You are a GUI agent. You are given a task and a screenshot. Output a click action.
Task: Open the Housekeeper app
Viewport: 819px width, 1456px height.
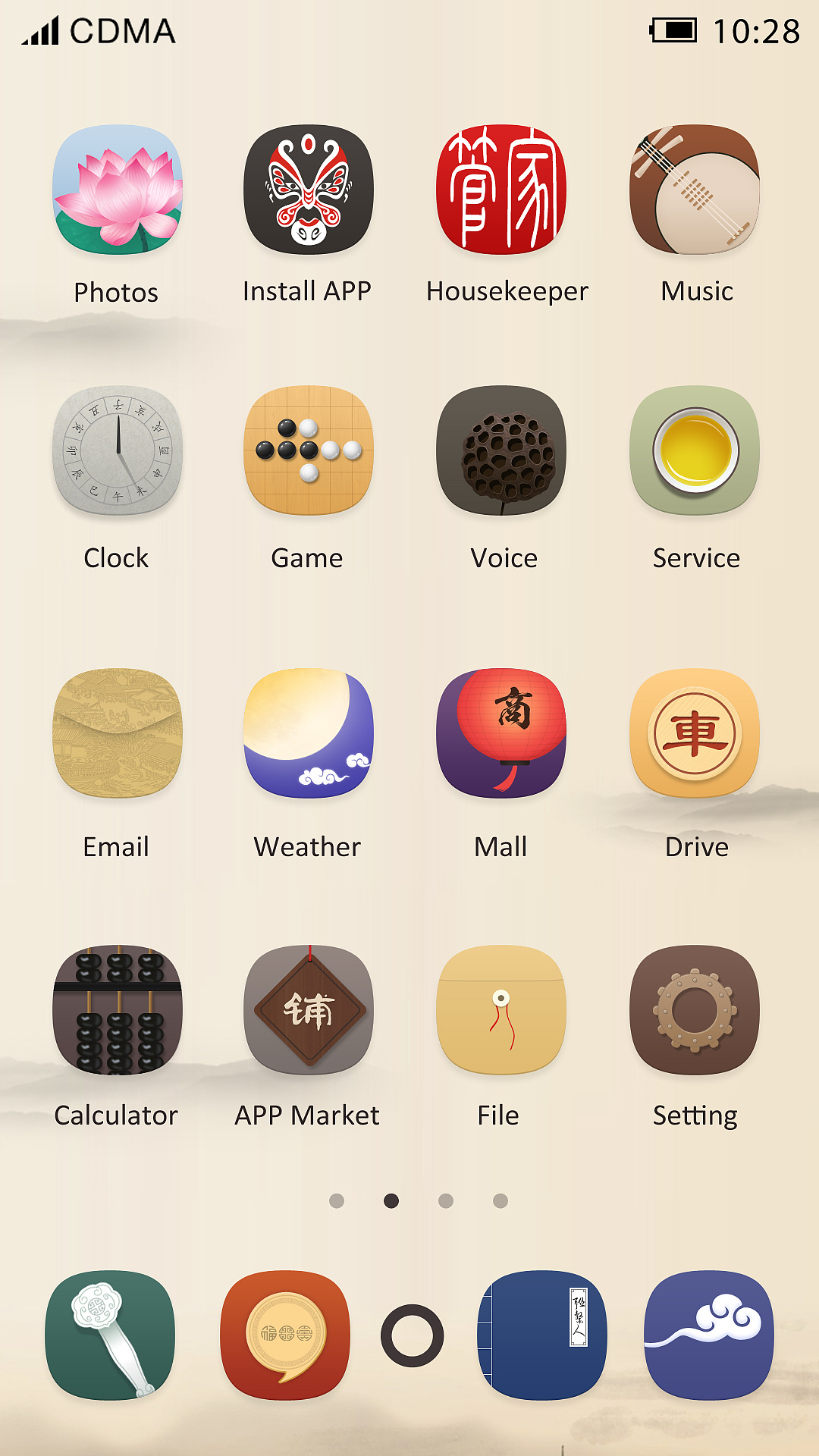point(501,190)
